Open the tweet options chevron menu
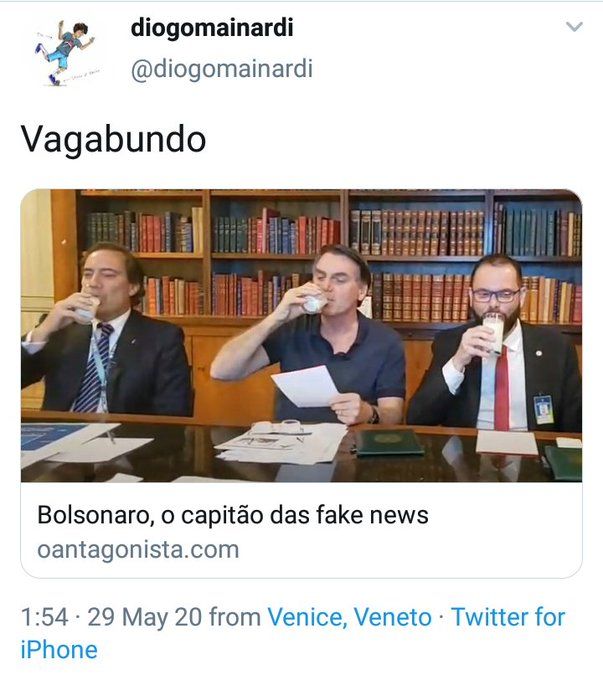Viewport: 603px width, 680px height. click(574, 27)
